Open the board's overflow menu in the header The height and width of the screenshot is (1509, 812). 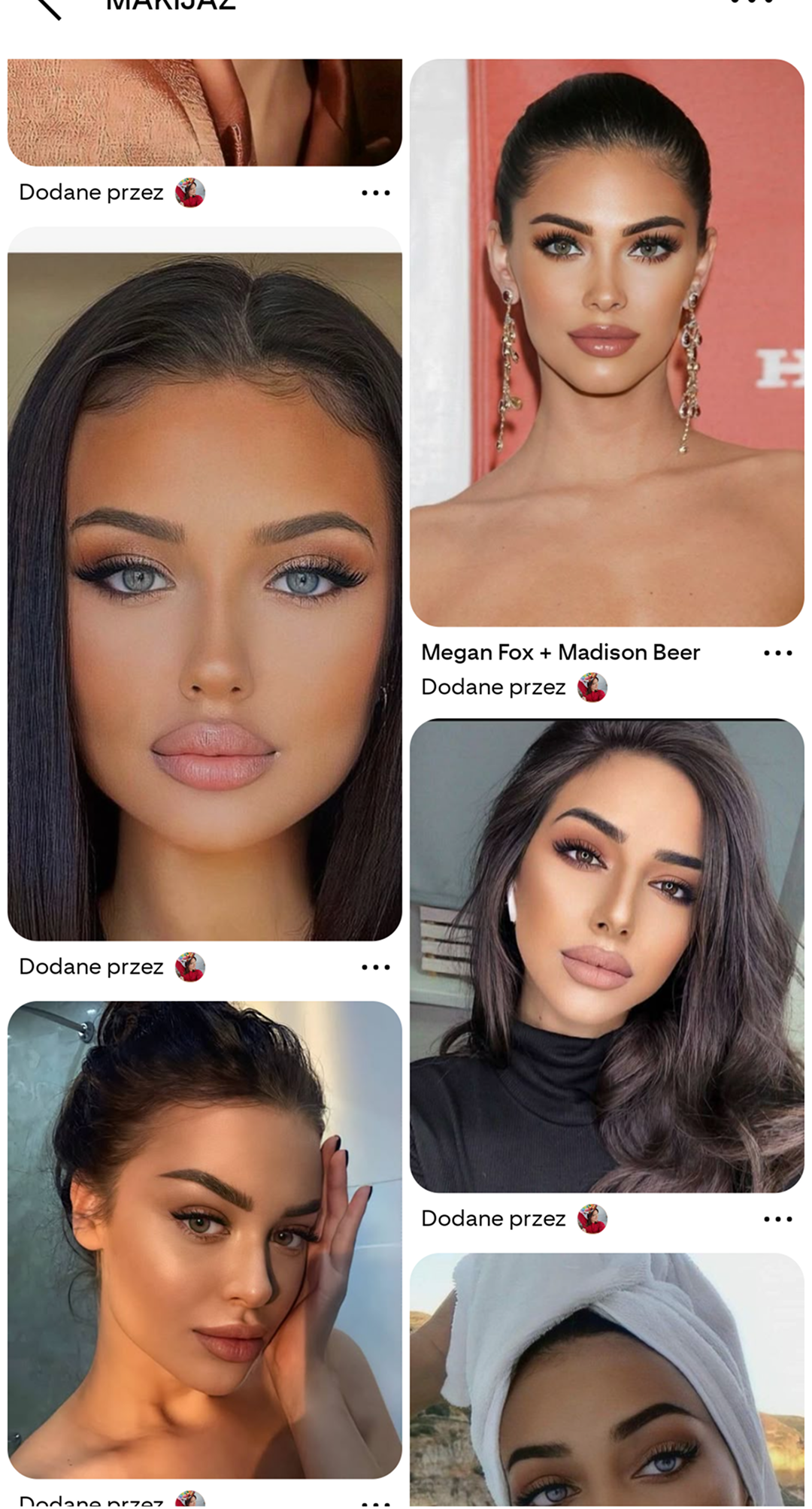752,3
